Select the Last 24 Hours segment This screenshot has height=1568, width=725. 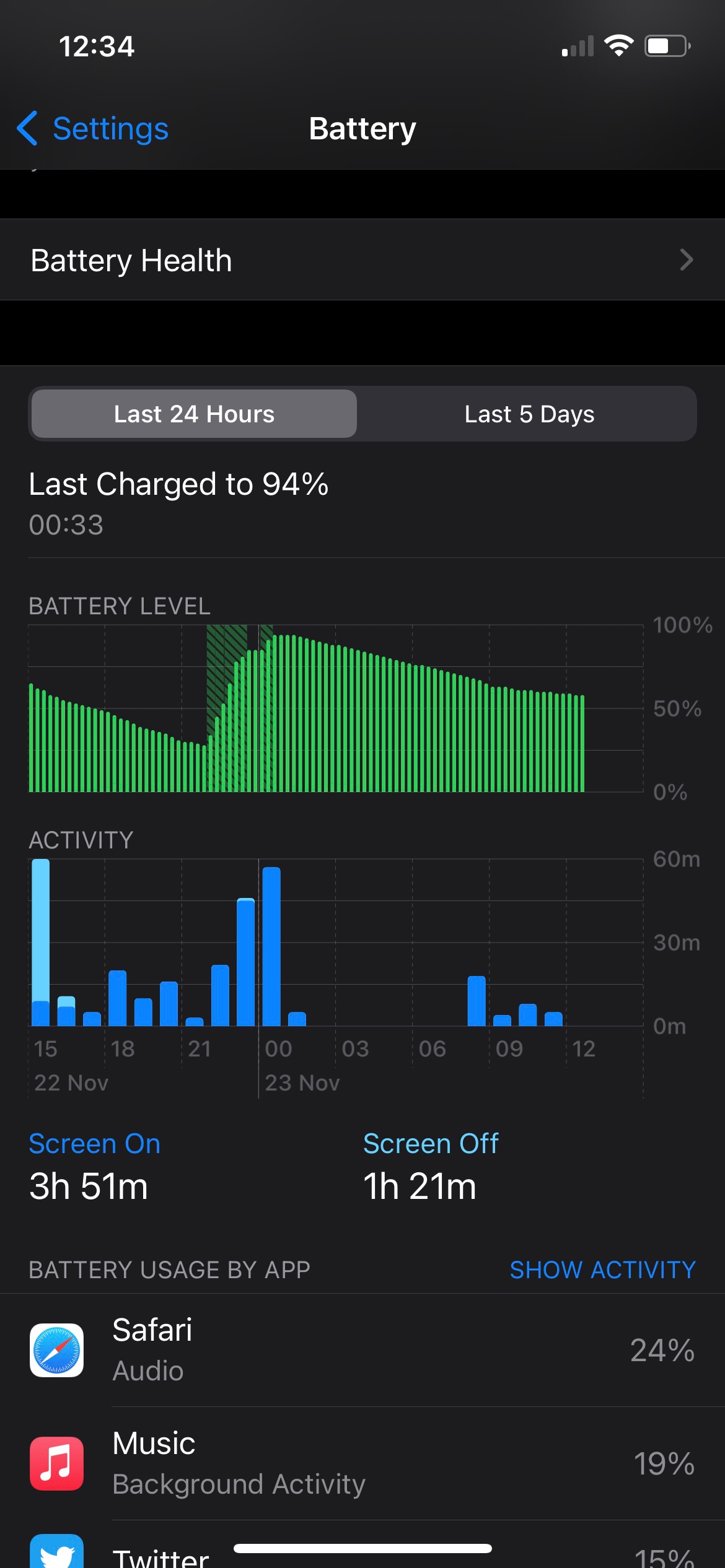pos(194,414)
